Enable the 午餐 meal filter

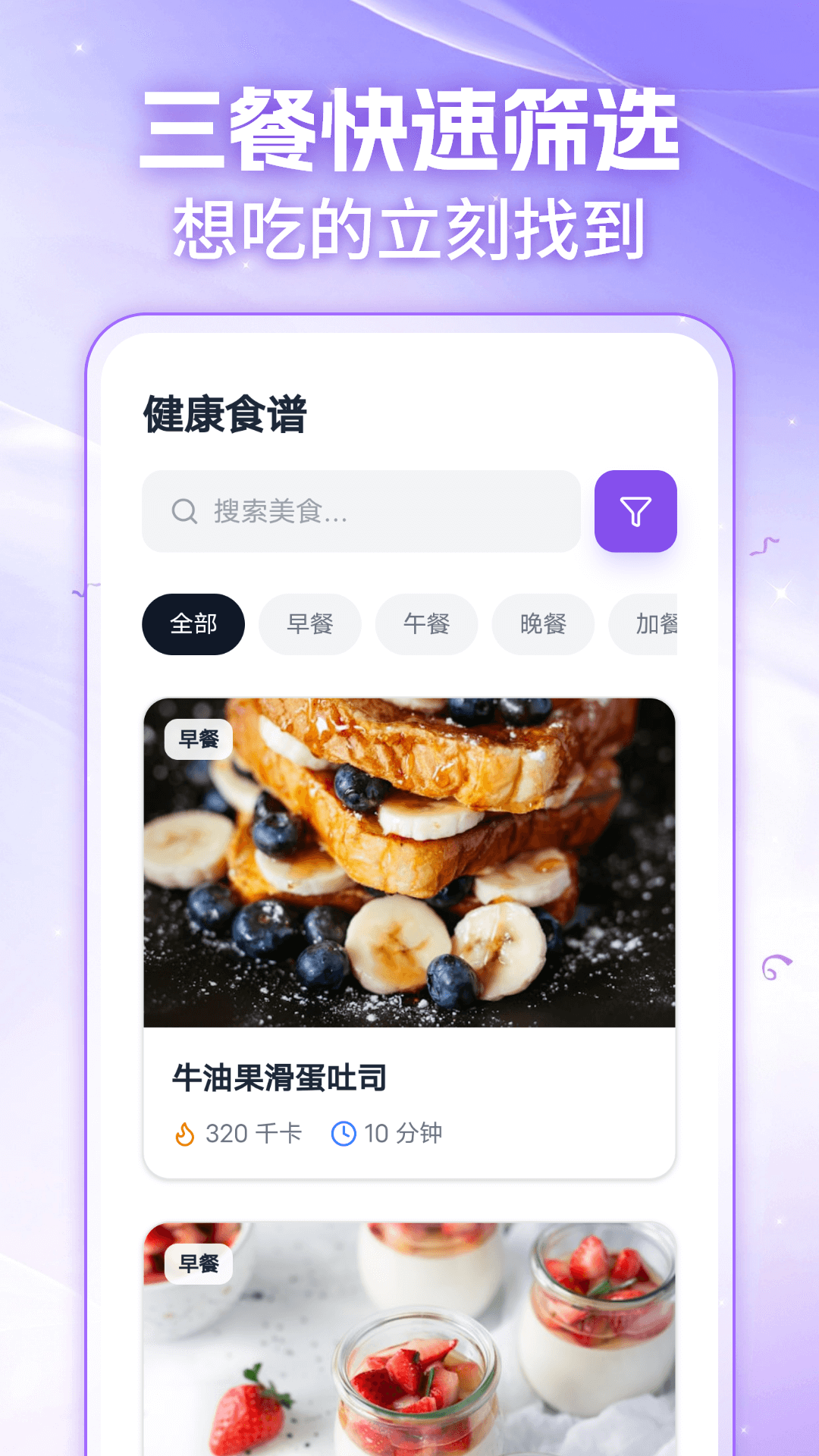tap(426, 624)
